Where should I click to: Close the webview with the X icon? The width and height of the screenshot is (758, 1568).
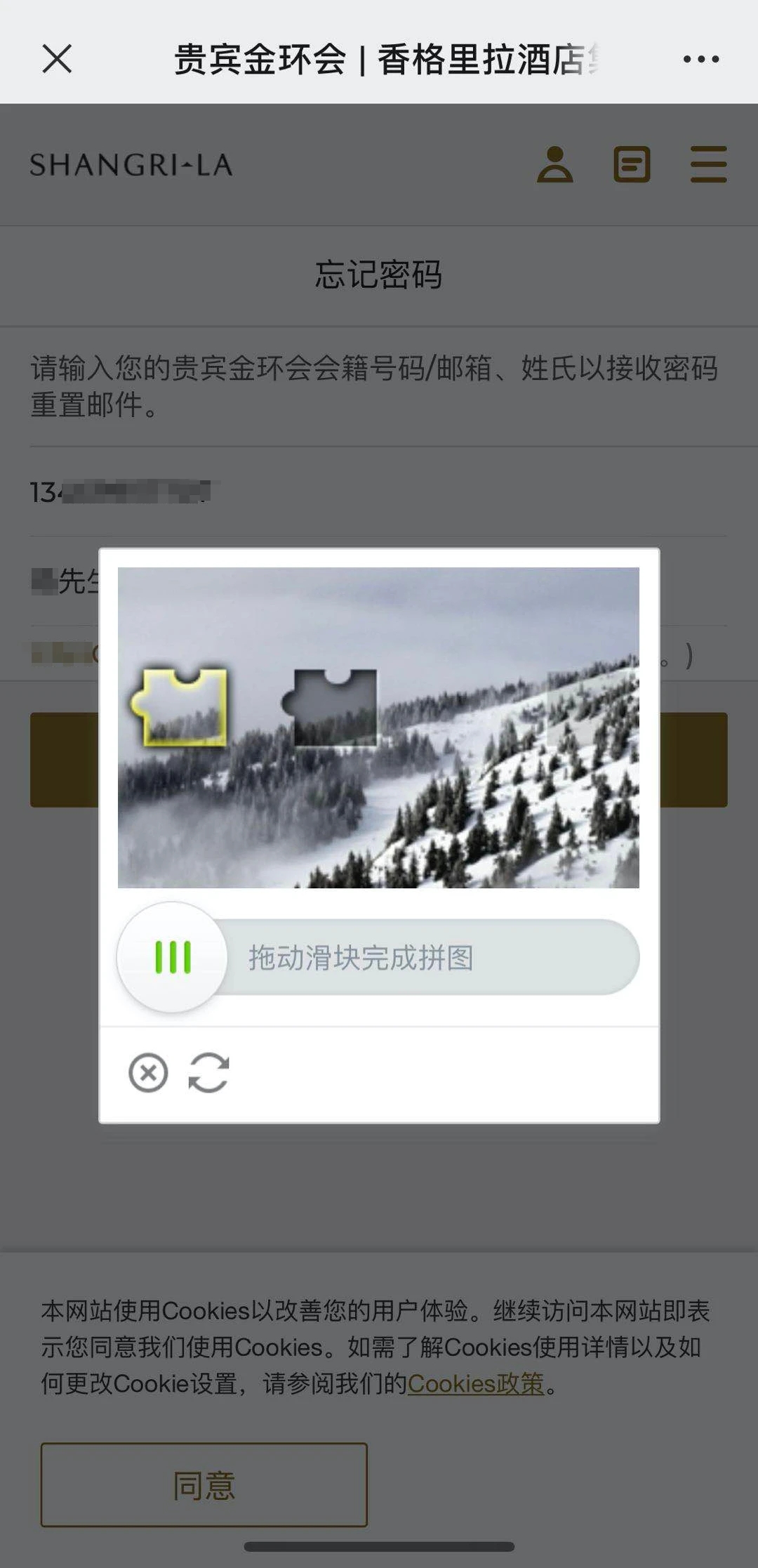pos(57,58)
